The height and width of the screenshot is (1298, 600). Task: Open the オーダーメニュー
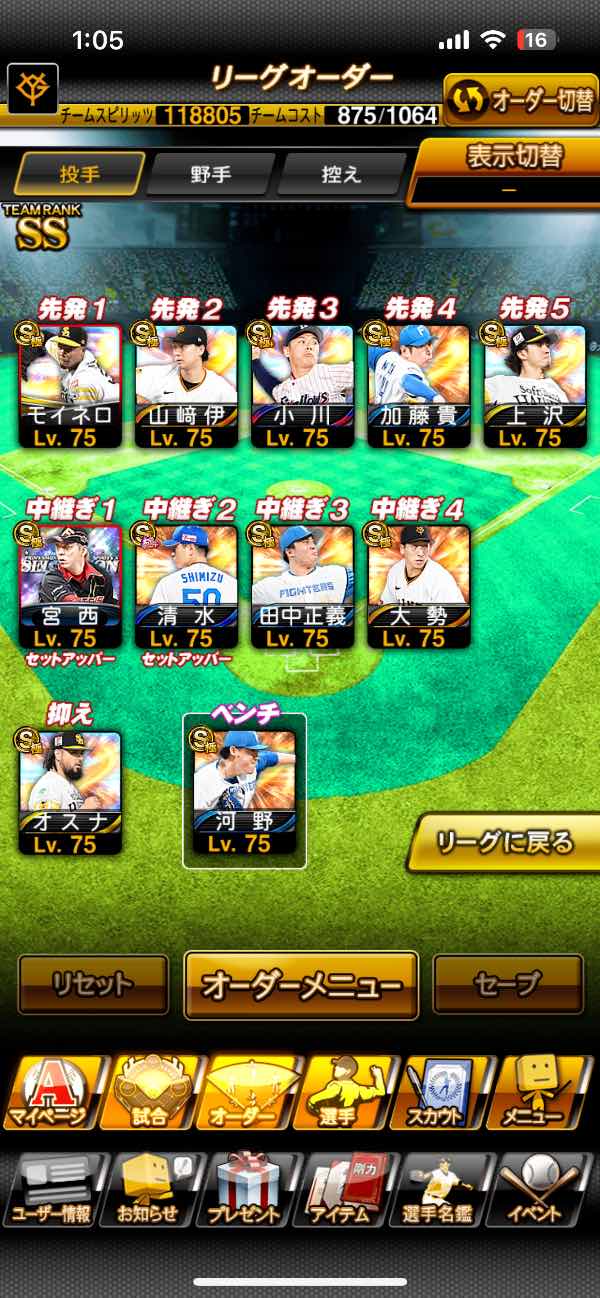pyautogui.click(x=301, y=984)
